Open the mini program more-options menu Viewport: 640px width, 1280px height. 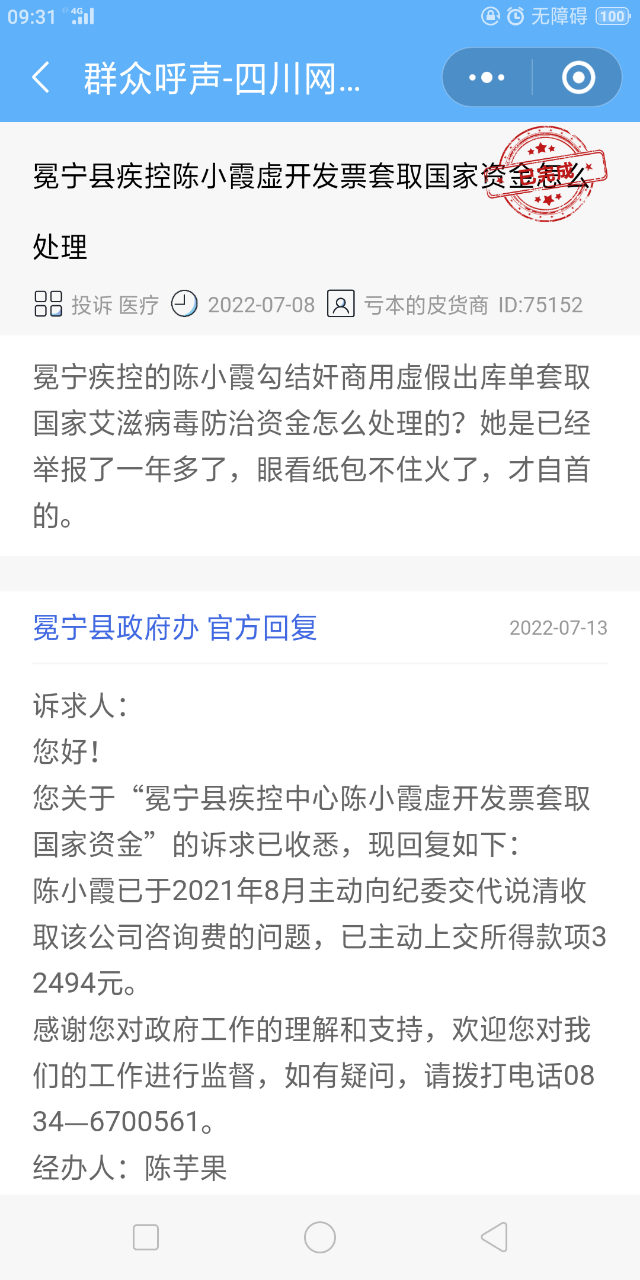click(x=487, y=78)
